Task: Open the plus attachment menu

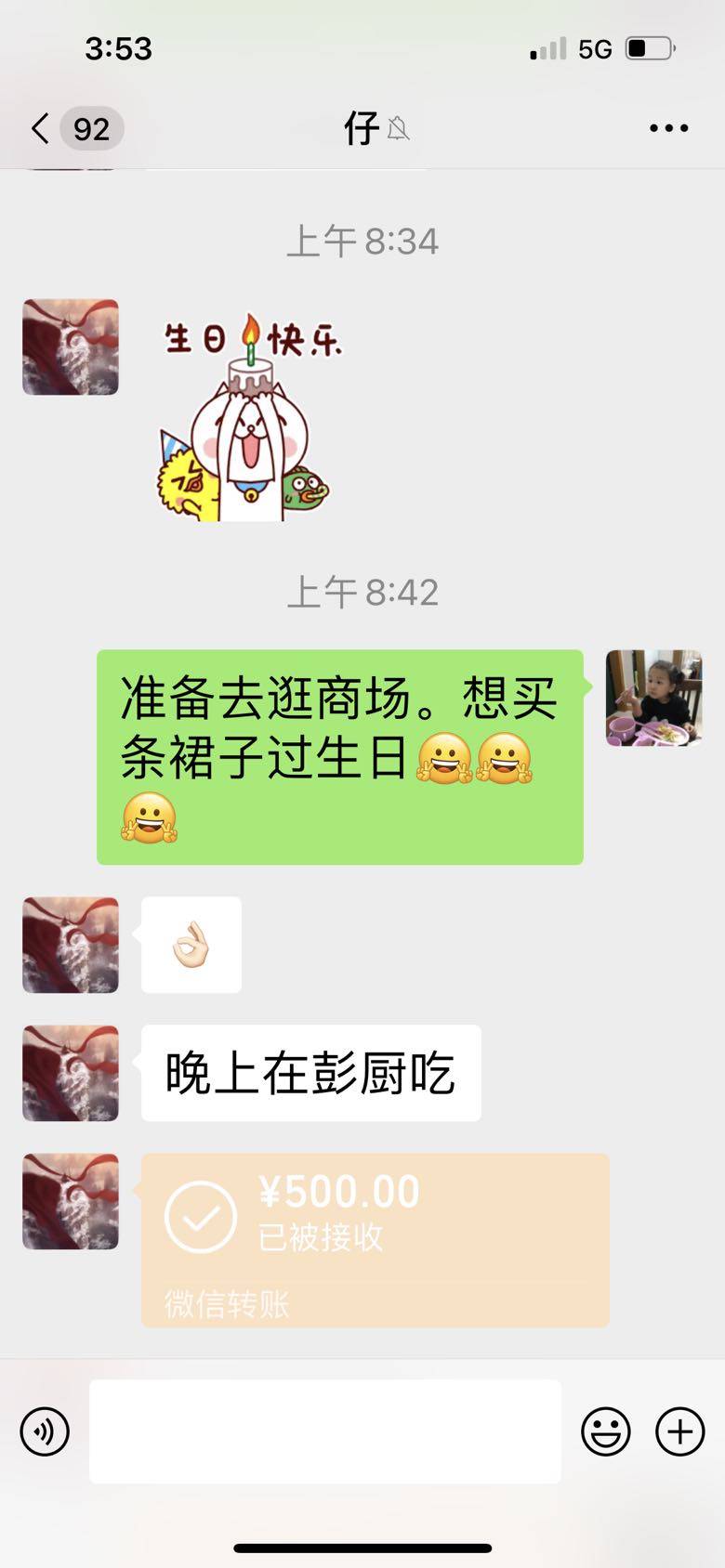Action: 679,1431
